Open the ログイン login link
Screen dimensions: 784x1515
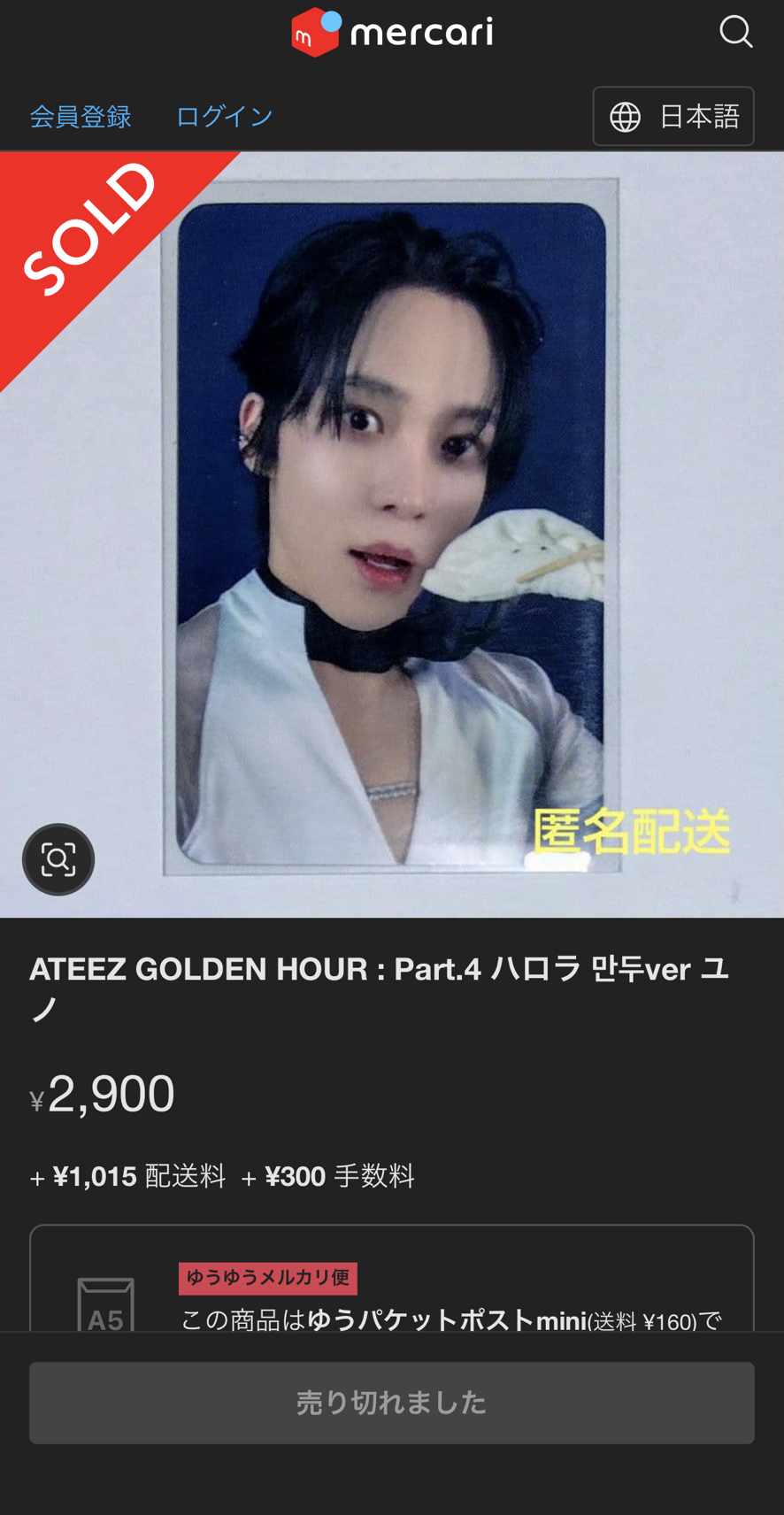point(224,117)
